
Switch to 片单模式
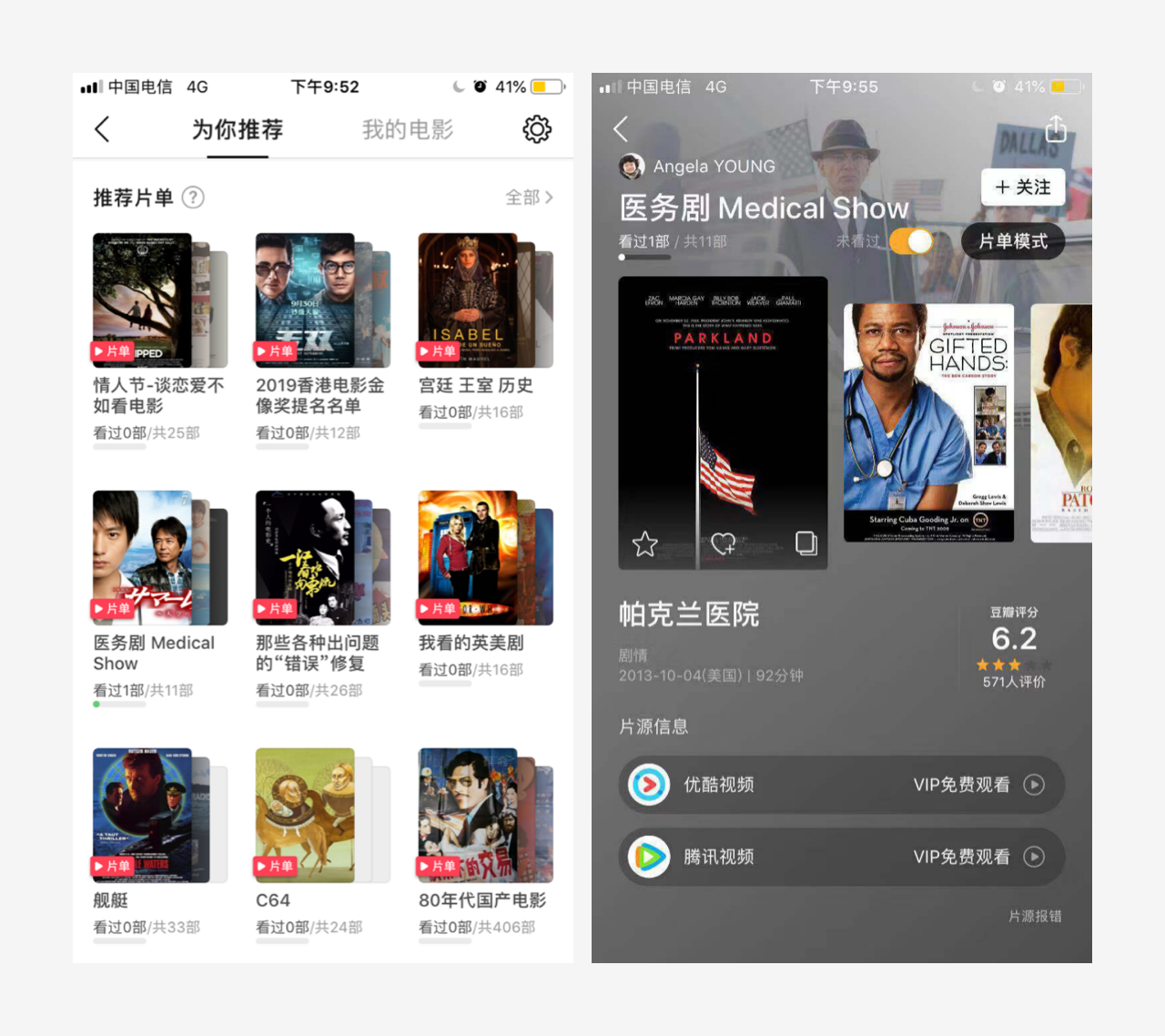1013,241
